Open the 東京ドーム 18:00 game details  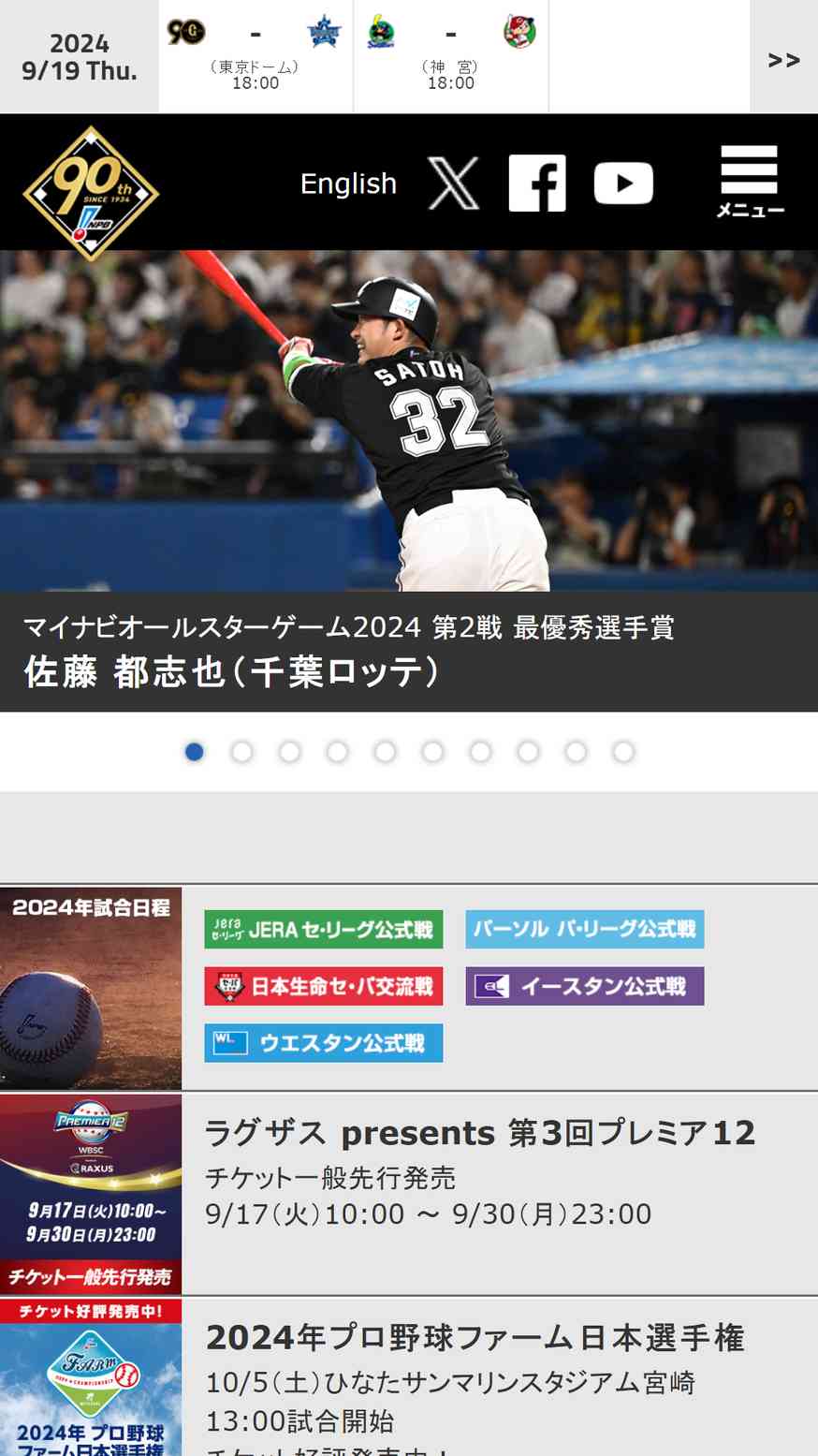[x=256, y=56]
